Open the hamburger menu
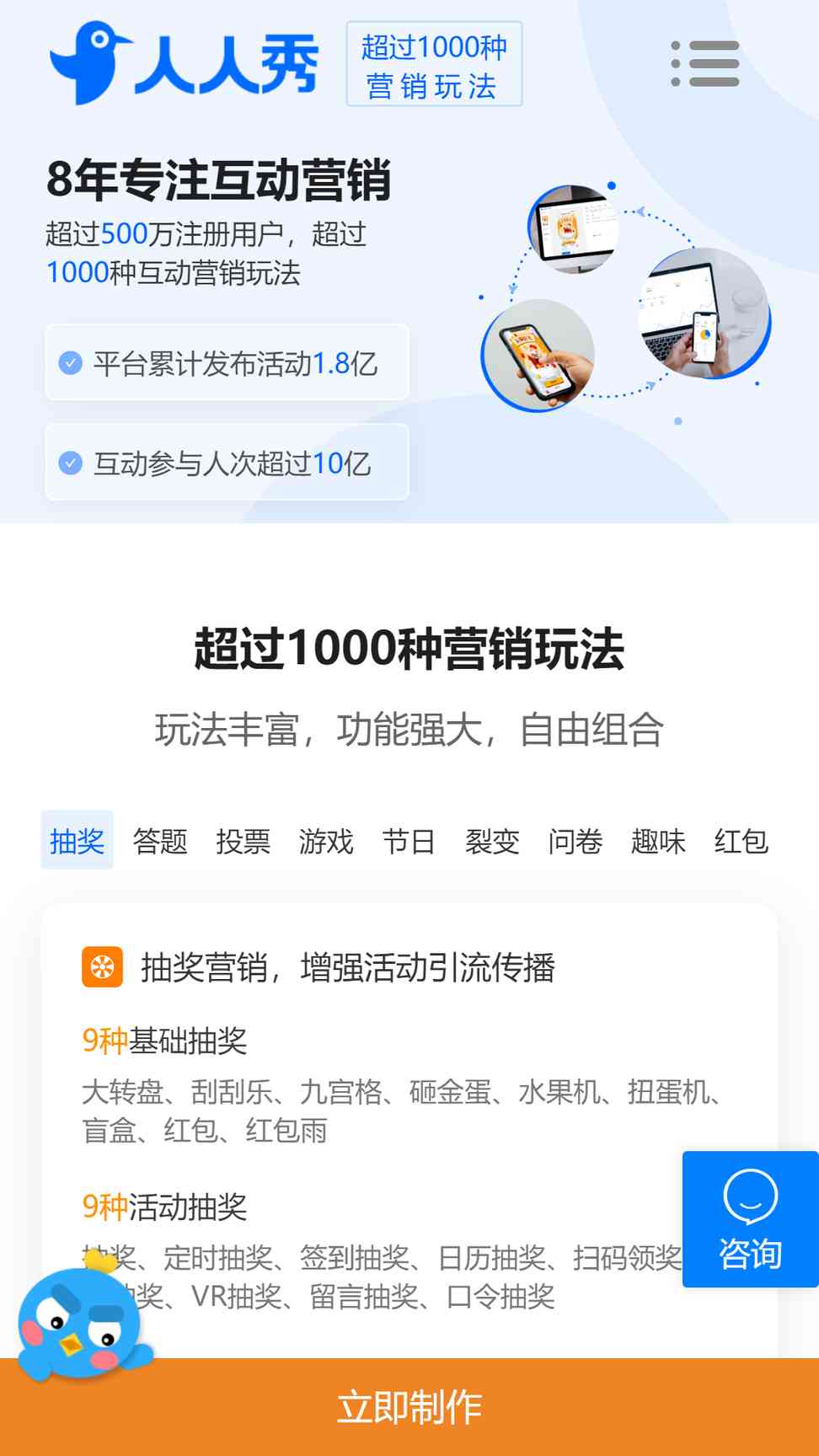 (705, 63)
